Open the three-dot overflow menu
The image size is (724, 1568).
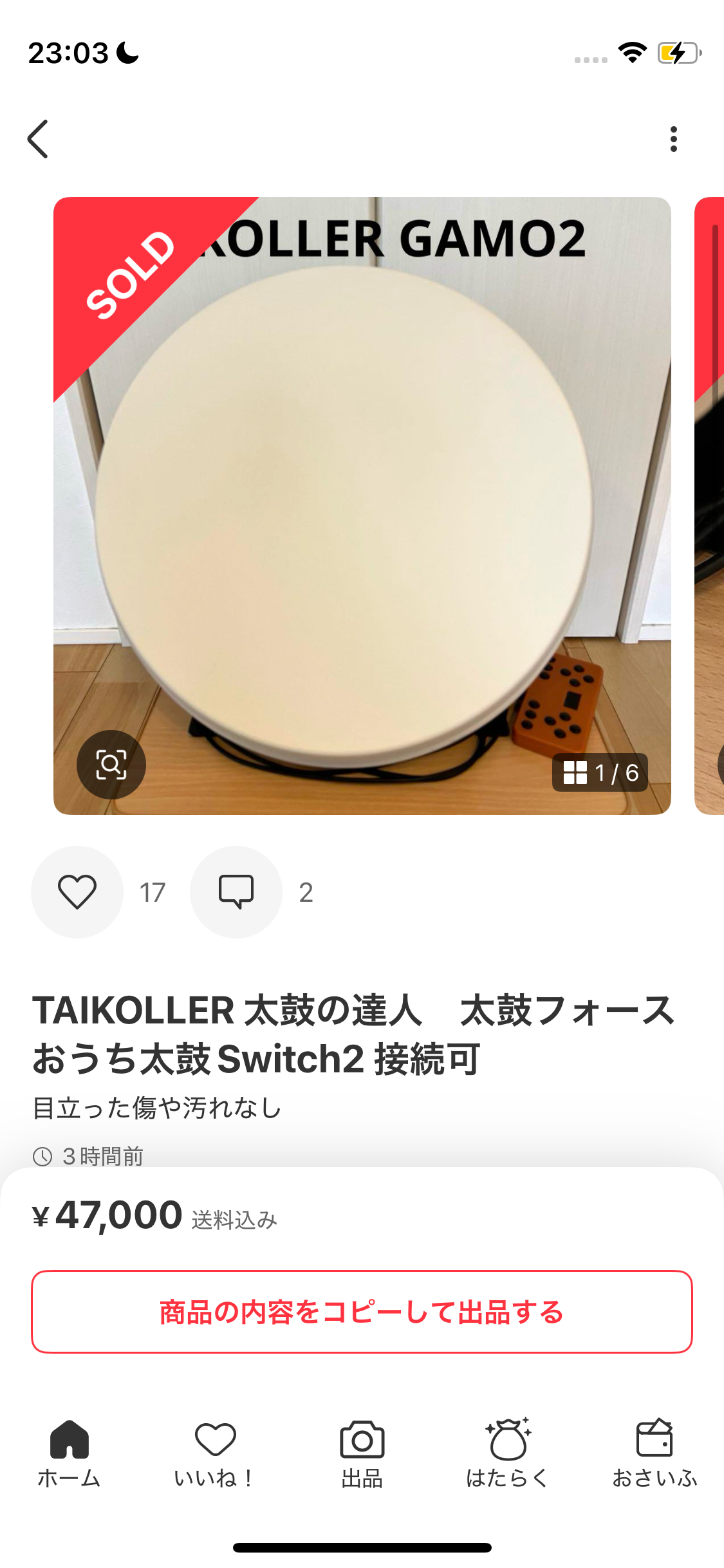[673, 139]
